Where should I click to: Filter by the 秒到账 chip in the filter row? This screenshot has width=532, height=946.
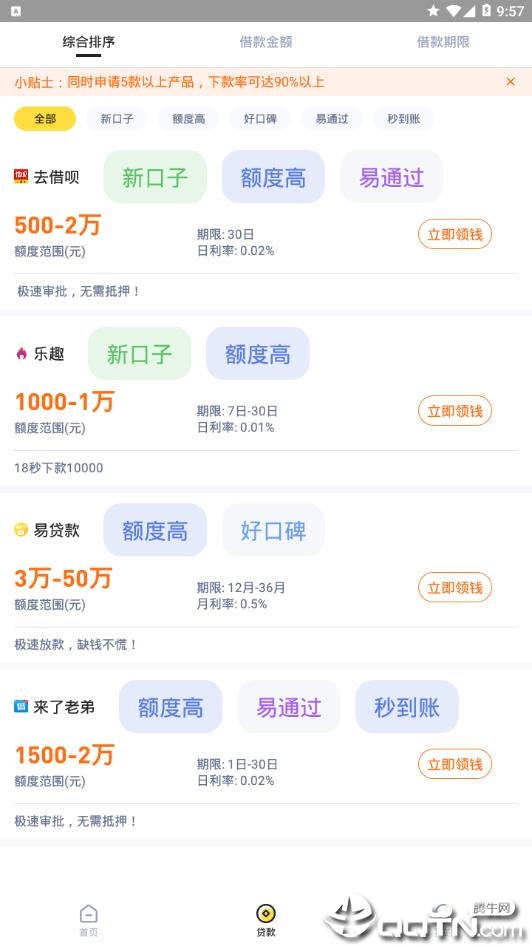point(404,119)
